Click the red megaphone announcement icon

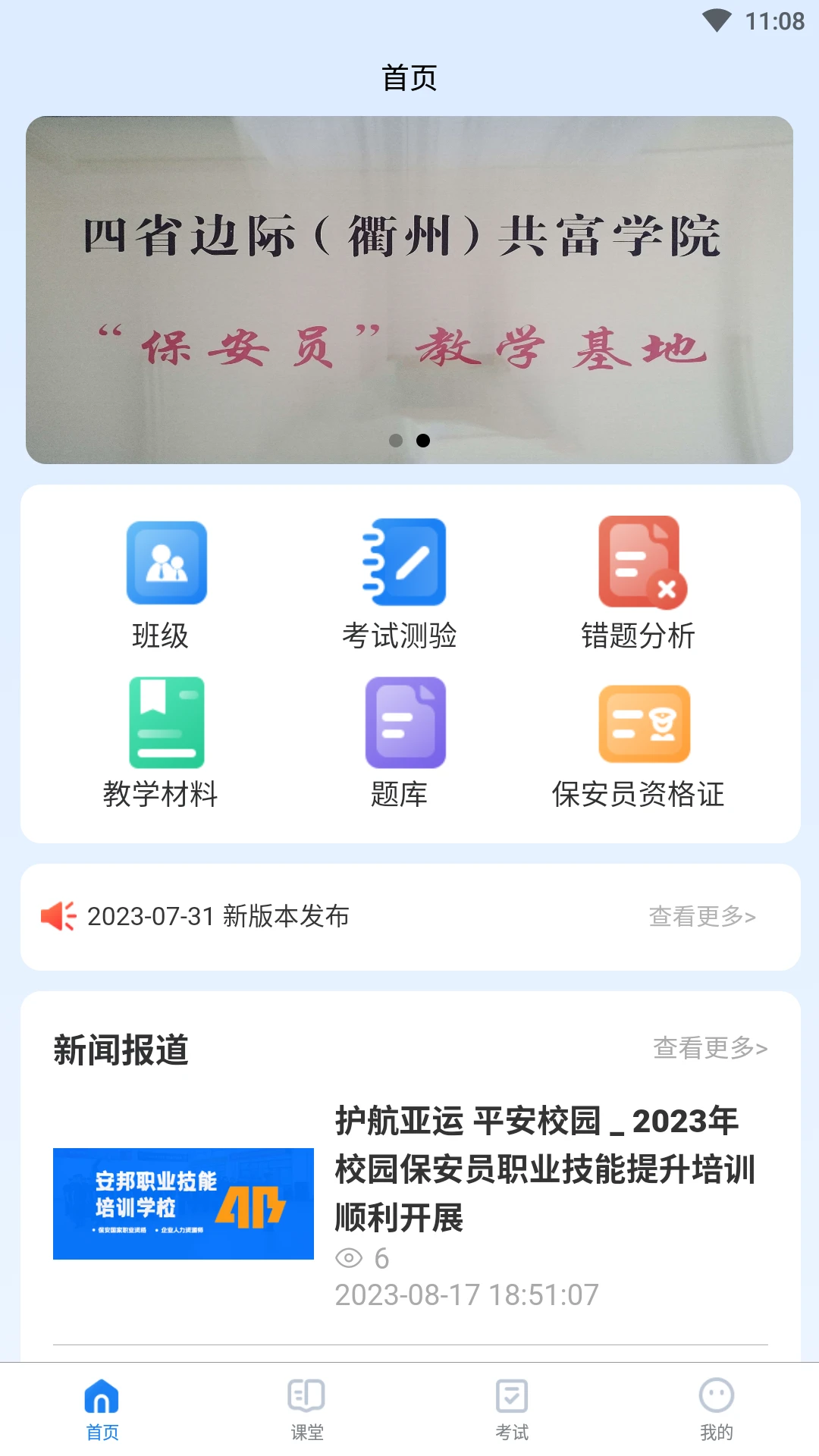59,916
